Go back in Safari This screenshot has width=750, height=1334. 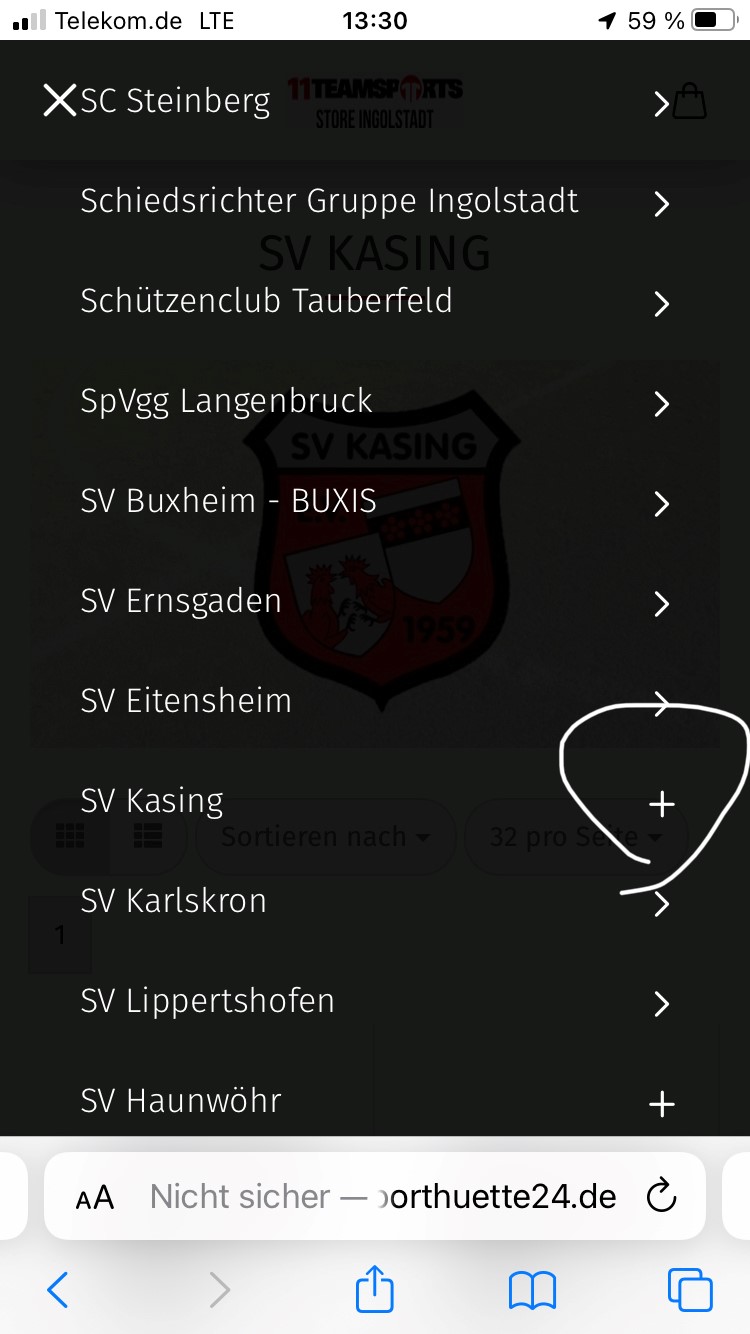click(58, 1290)
